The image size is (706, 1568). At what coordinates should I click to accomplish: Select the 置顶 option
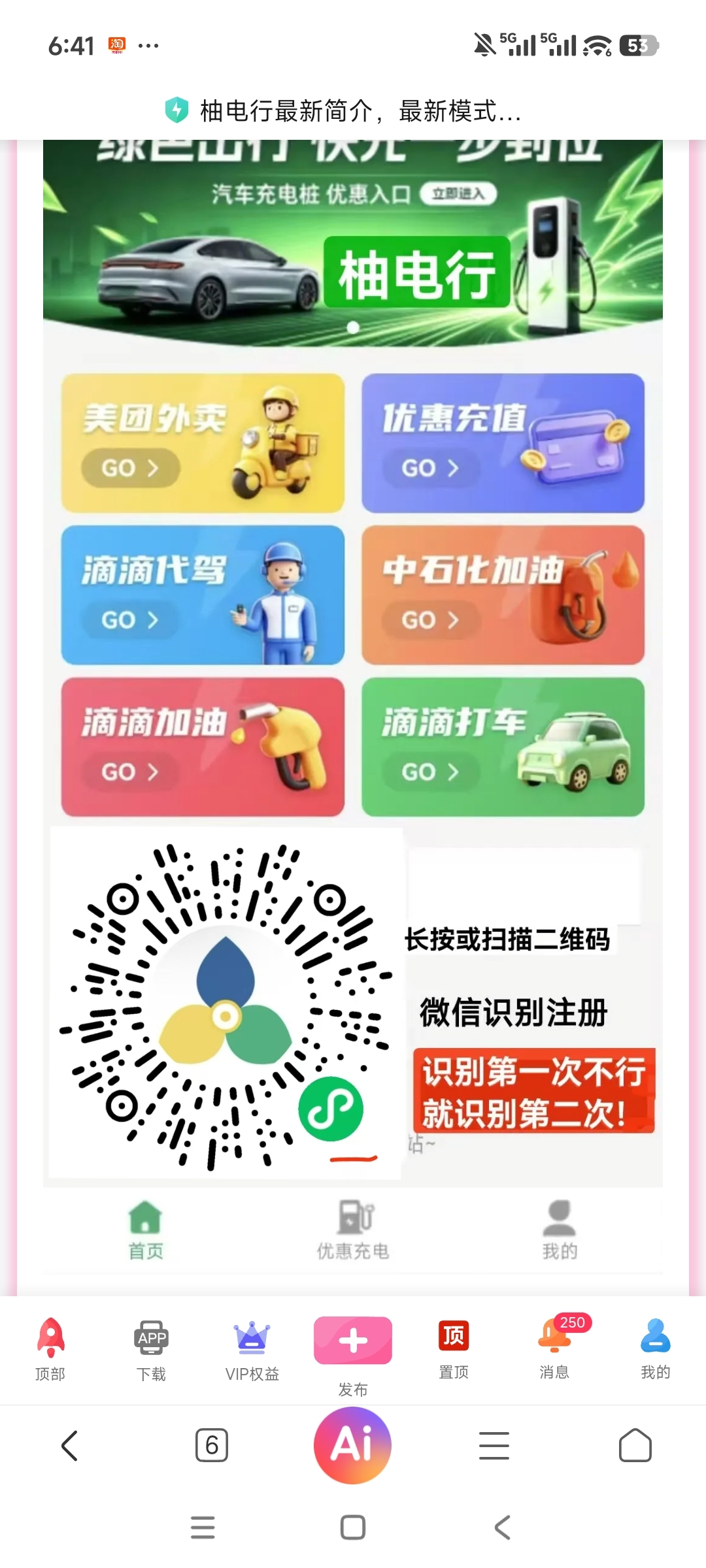click(454, 1349)
